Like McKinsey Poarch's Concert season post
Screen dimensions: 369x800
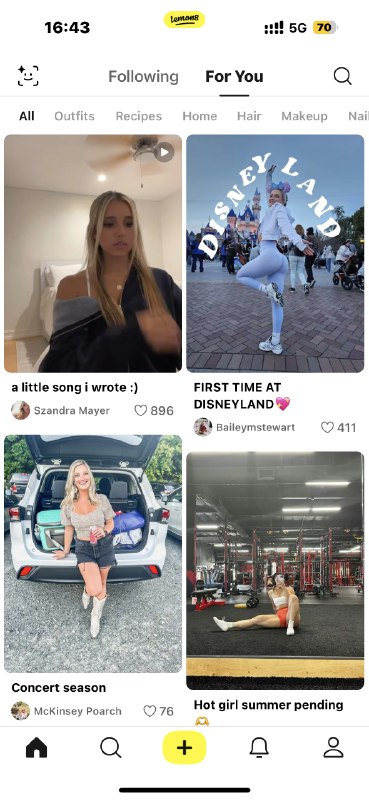point(158,711)
